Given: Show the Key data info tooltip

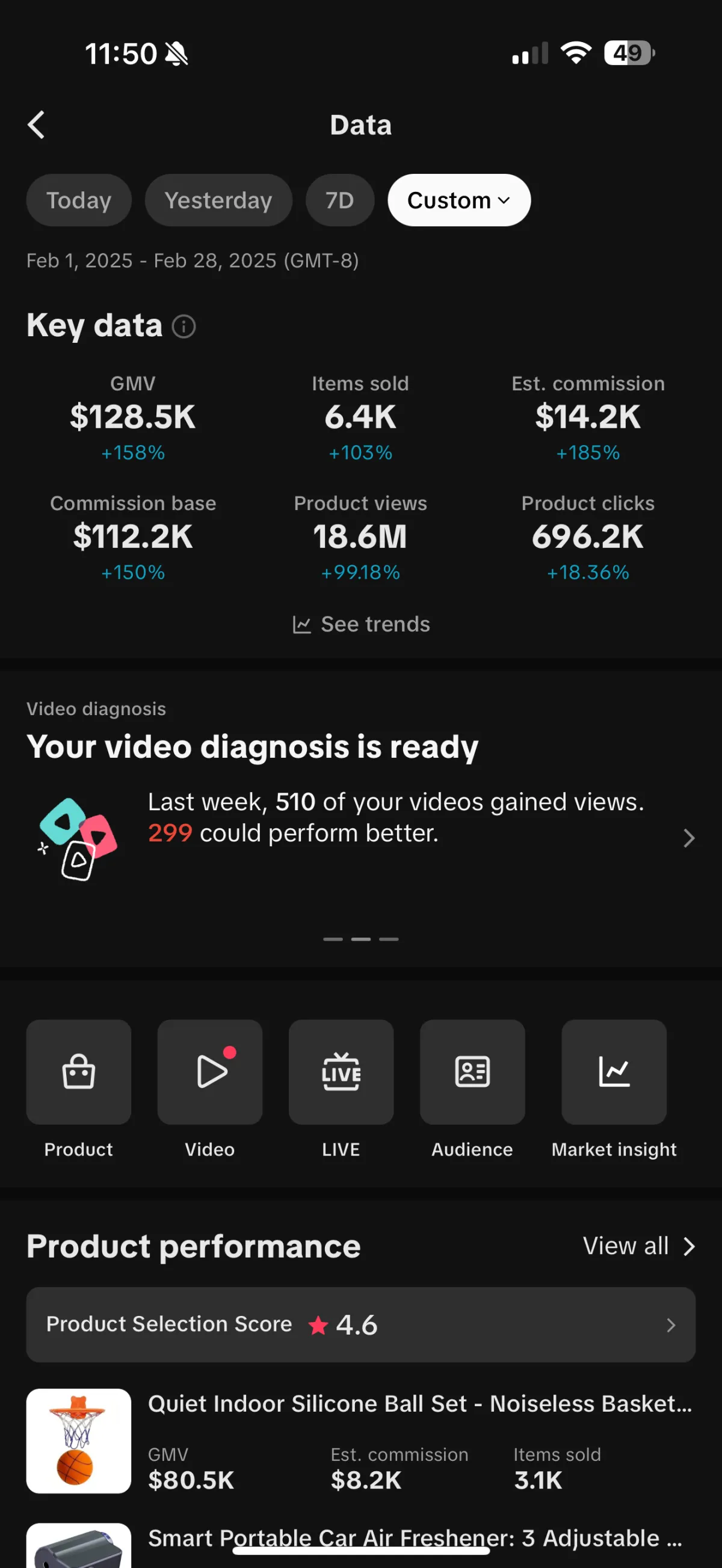Looking at the screenshot, I should [184, 326].
